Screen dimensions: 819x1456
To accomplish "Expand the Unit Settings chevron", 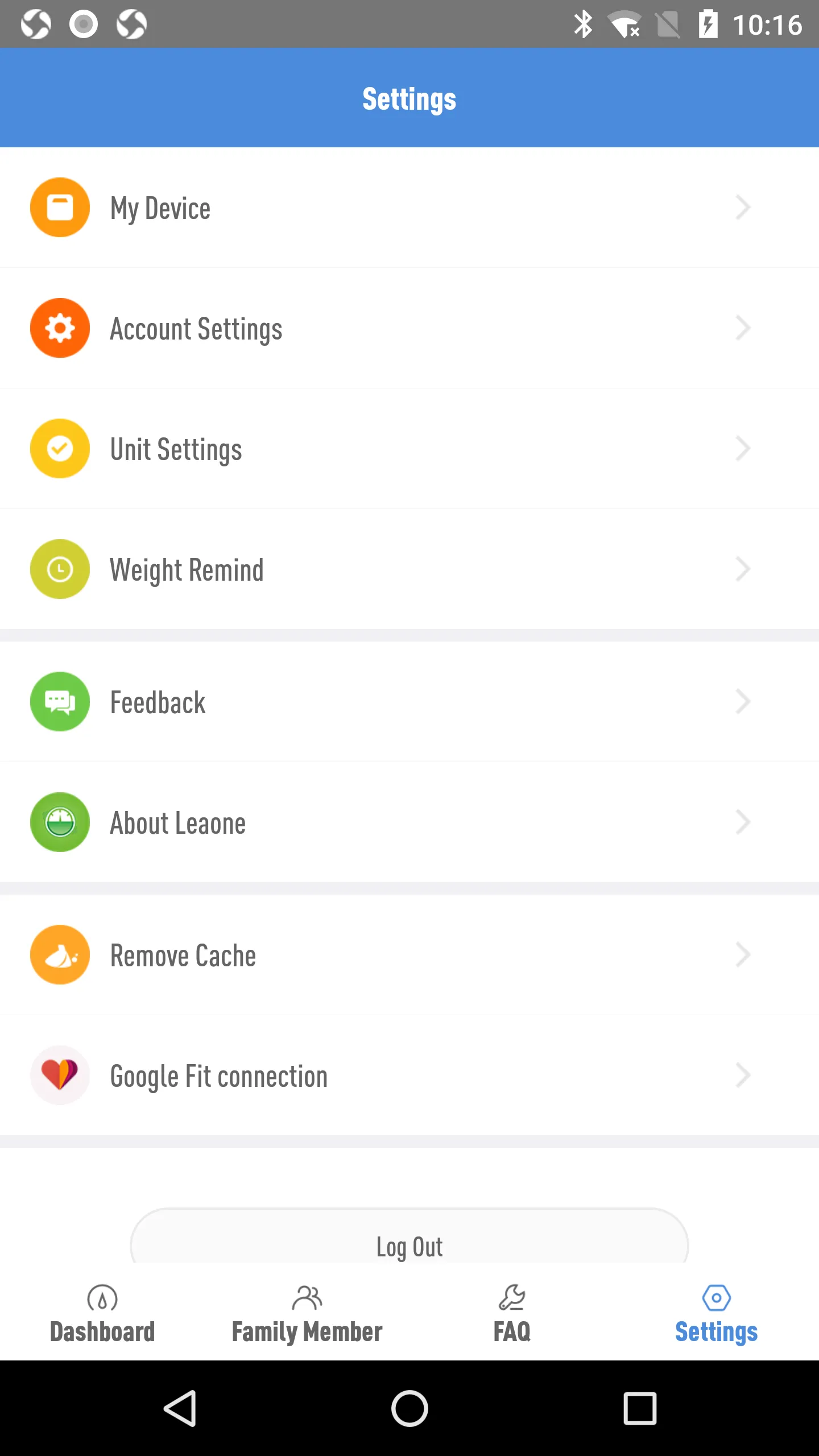I will click(x=743, y=448).
